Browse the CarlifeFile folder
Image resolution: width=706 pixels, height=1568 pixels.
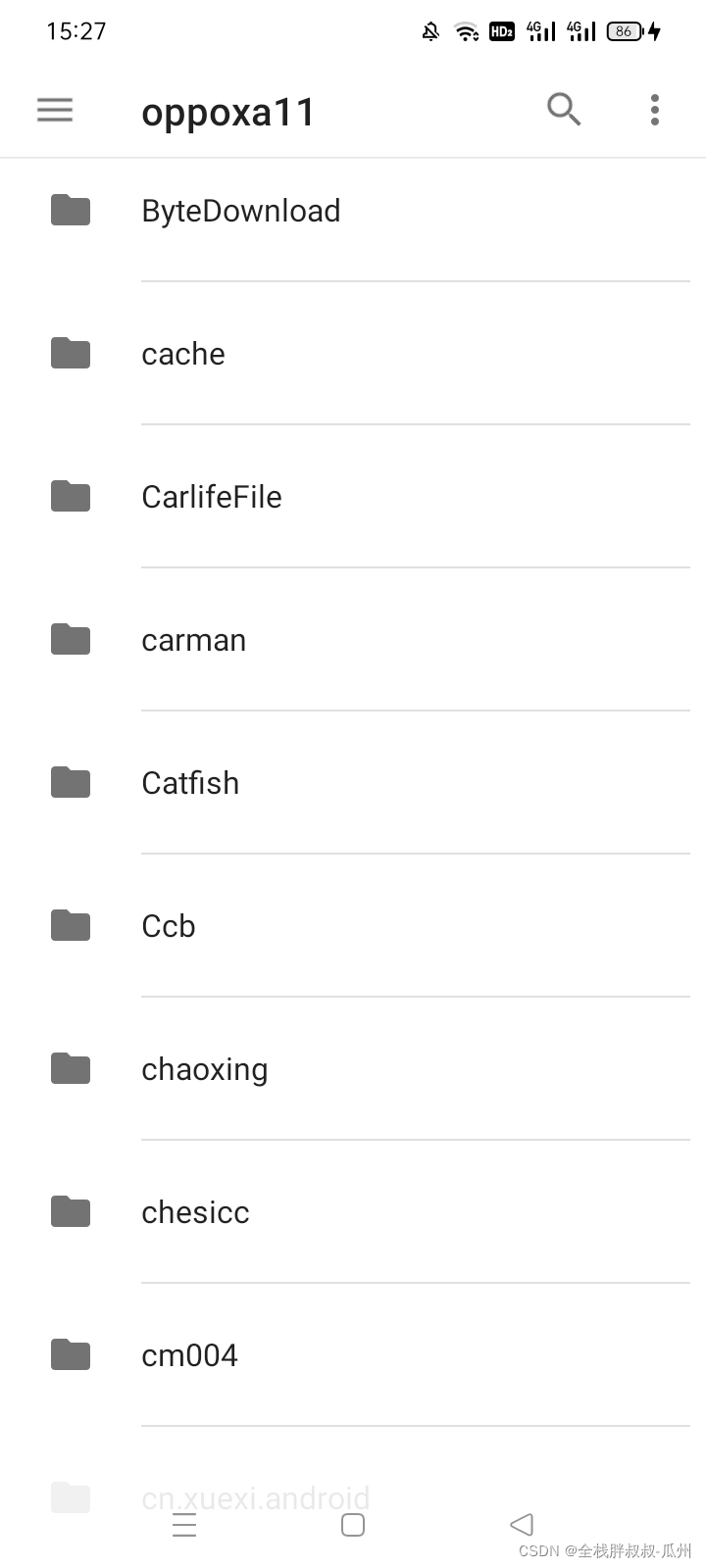[x=212, y=497]
